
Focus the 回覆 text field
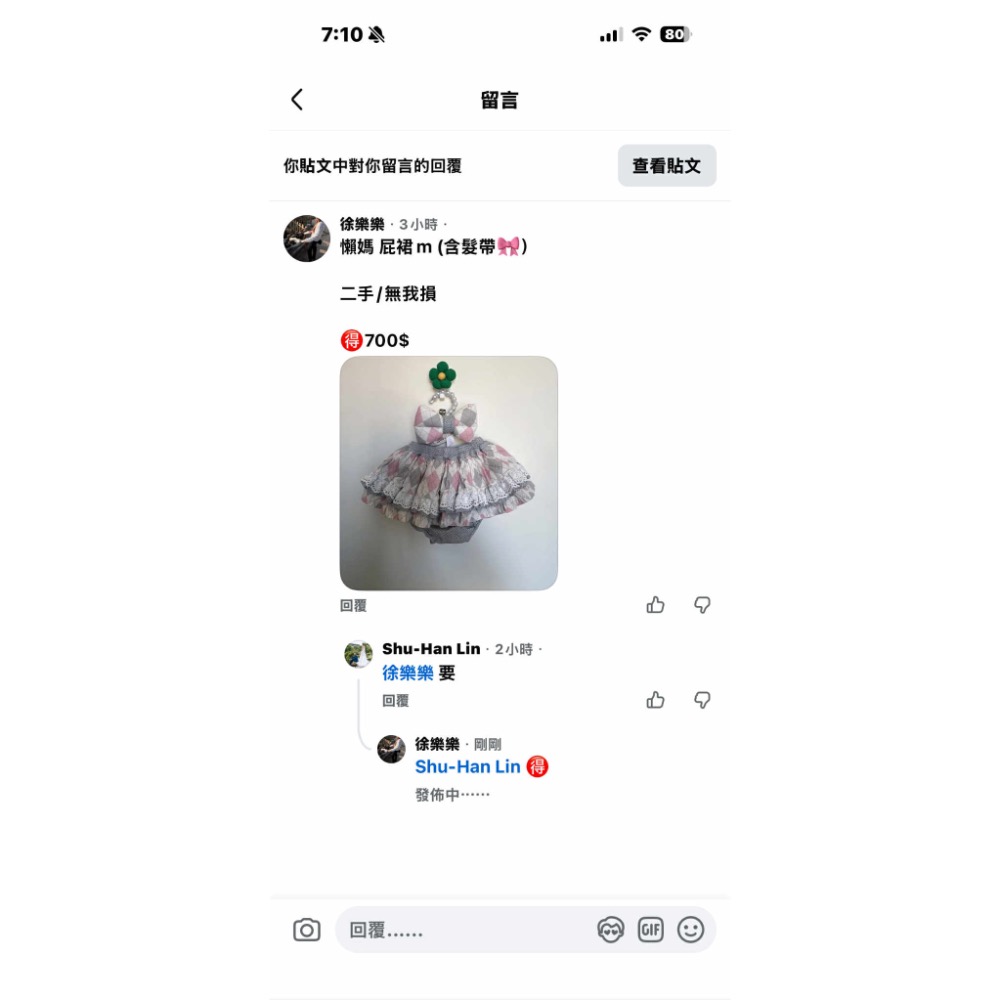pos(460,930)
